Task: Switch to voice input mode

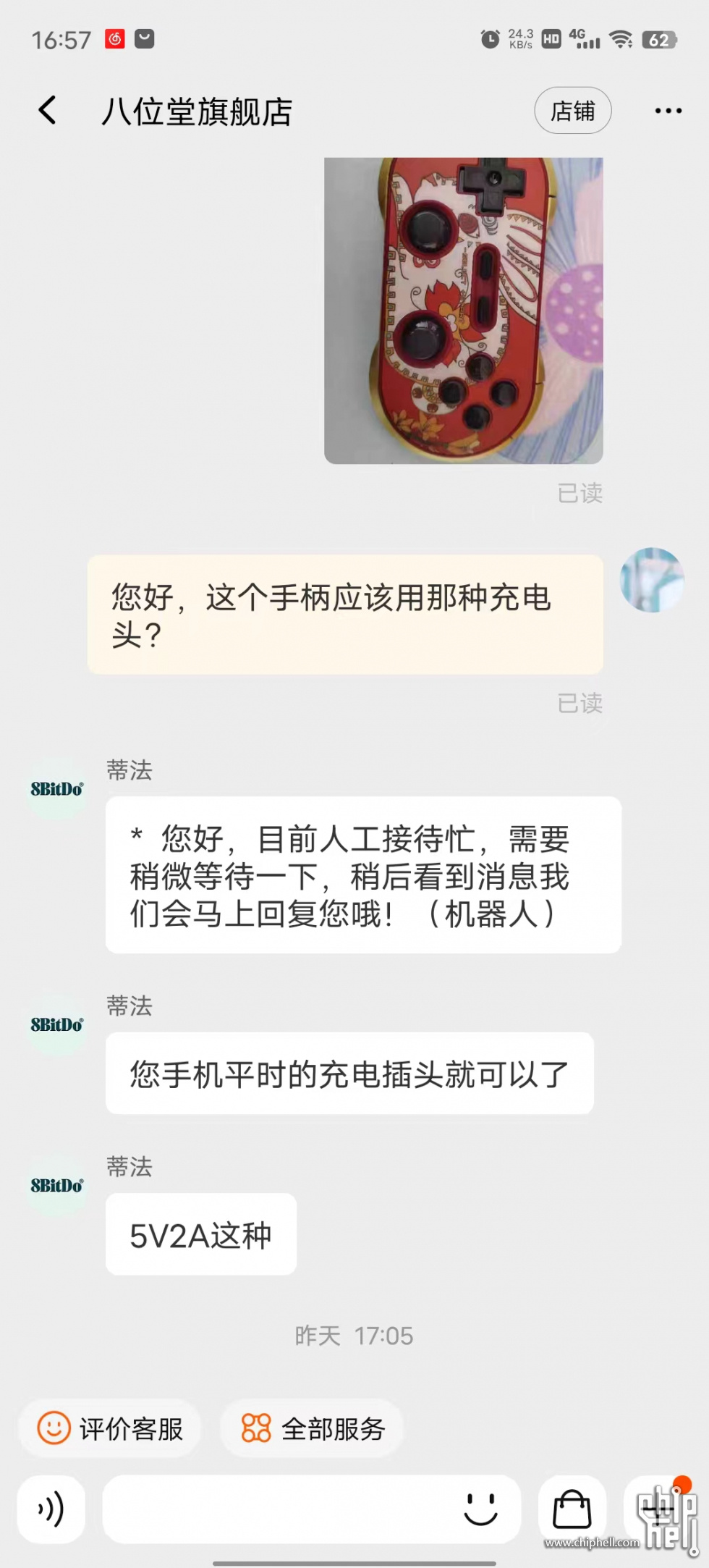Action: click(51, 1509)
